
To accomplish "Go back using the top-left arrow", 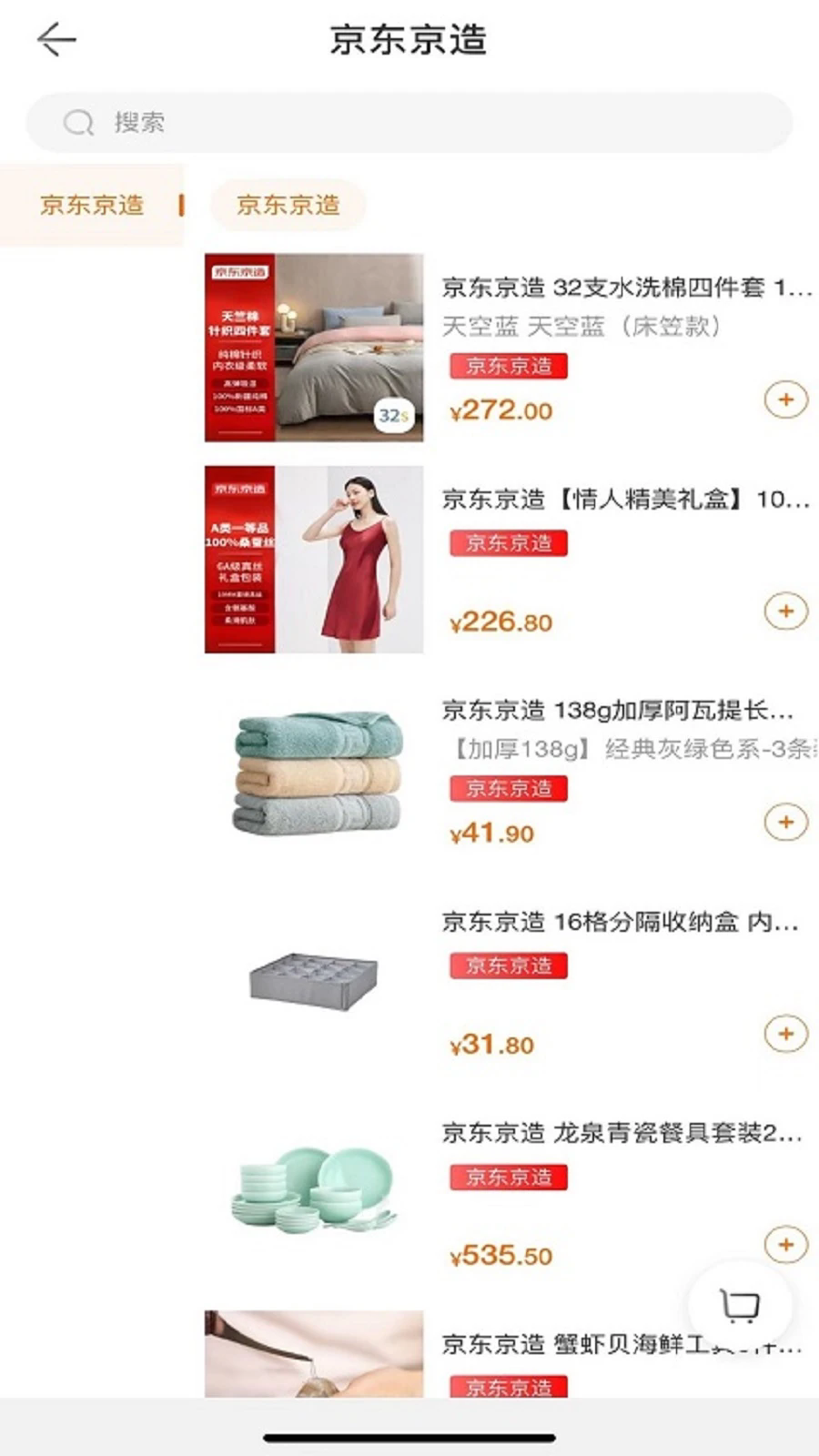I will click(56, 40).
